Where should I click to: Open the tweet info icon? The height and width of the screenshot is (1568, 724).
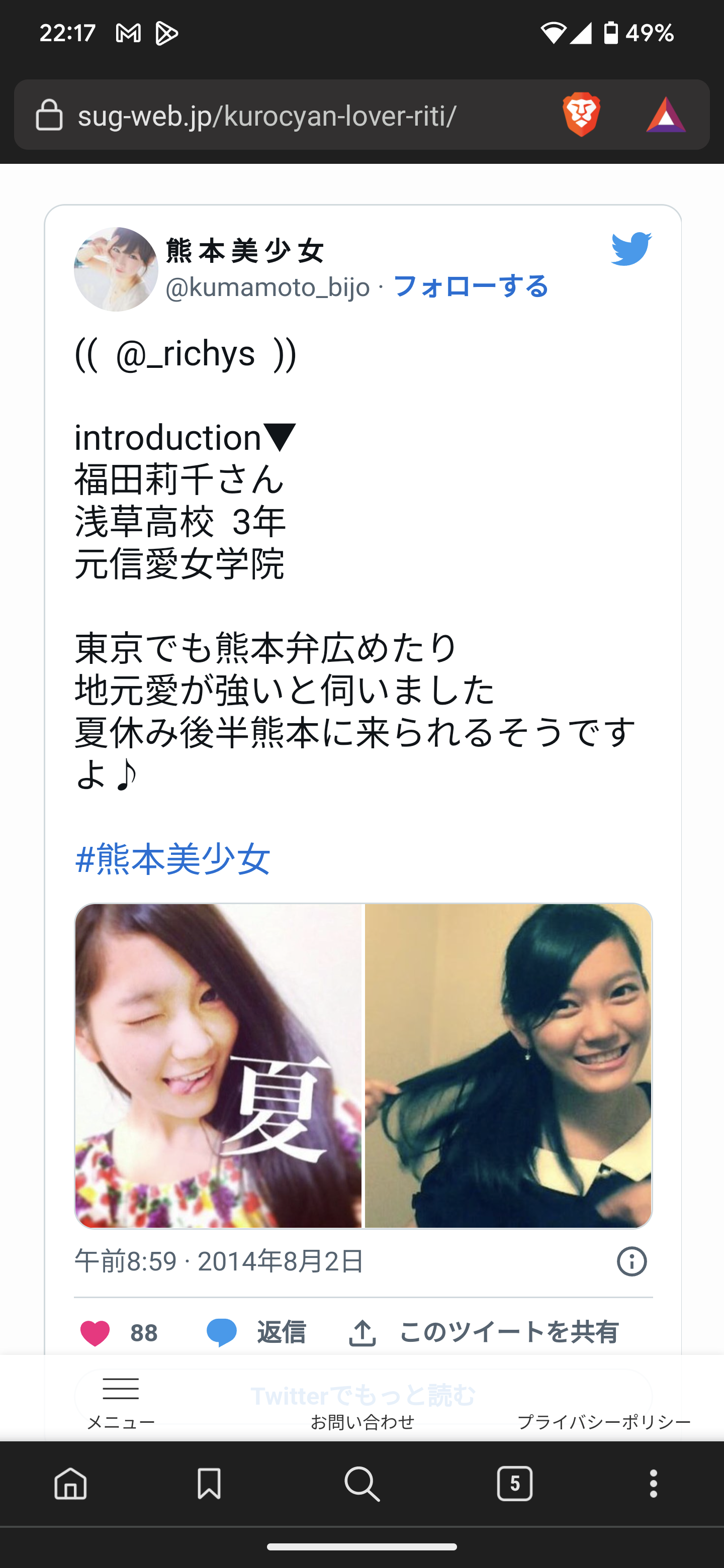pos(631,1261)
